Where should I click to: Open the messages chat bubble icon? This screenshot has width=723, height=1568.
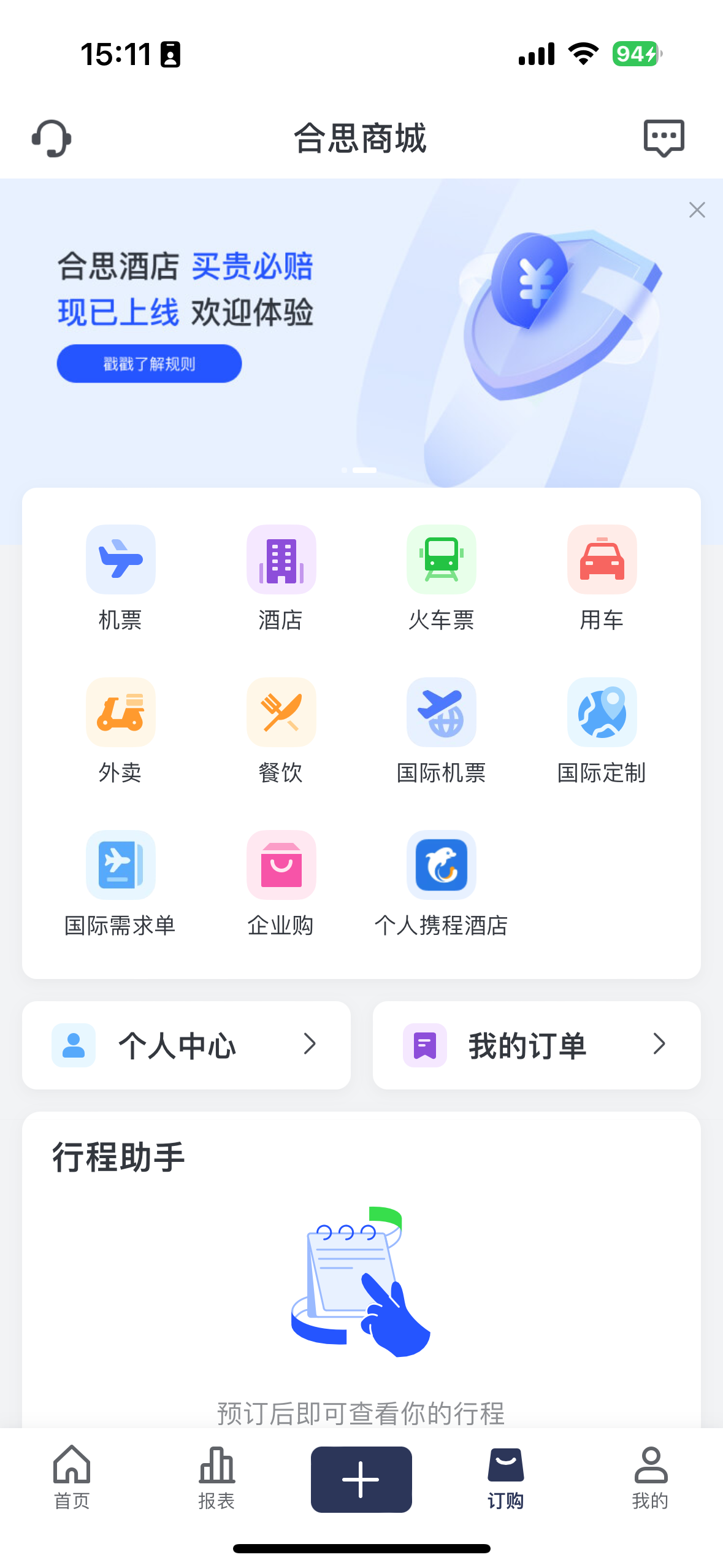(x=664, y=138)
